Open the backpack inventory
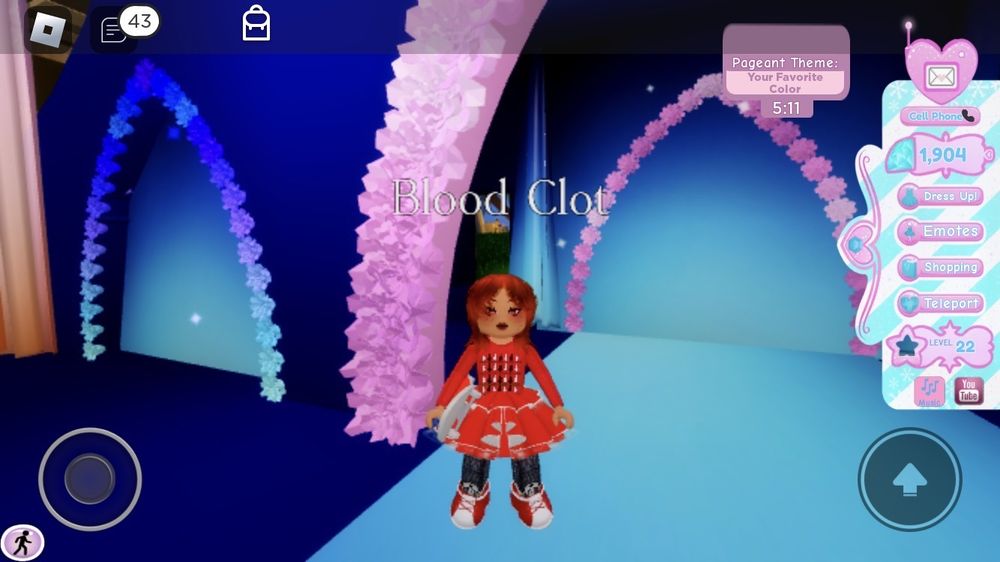Image resolution: width=1000 pixels, height=562 pixels. click(257, 23)
